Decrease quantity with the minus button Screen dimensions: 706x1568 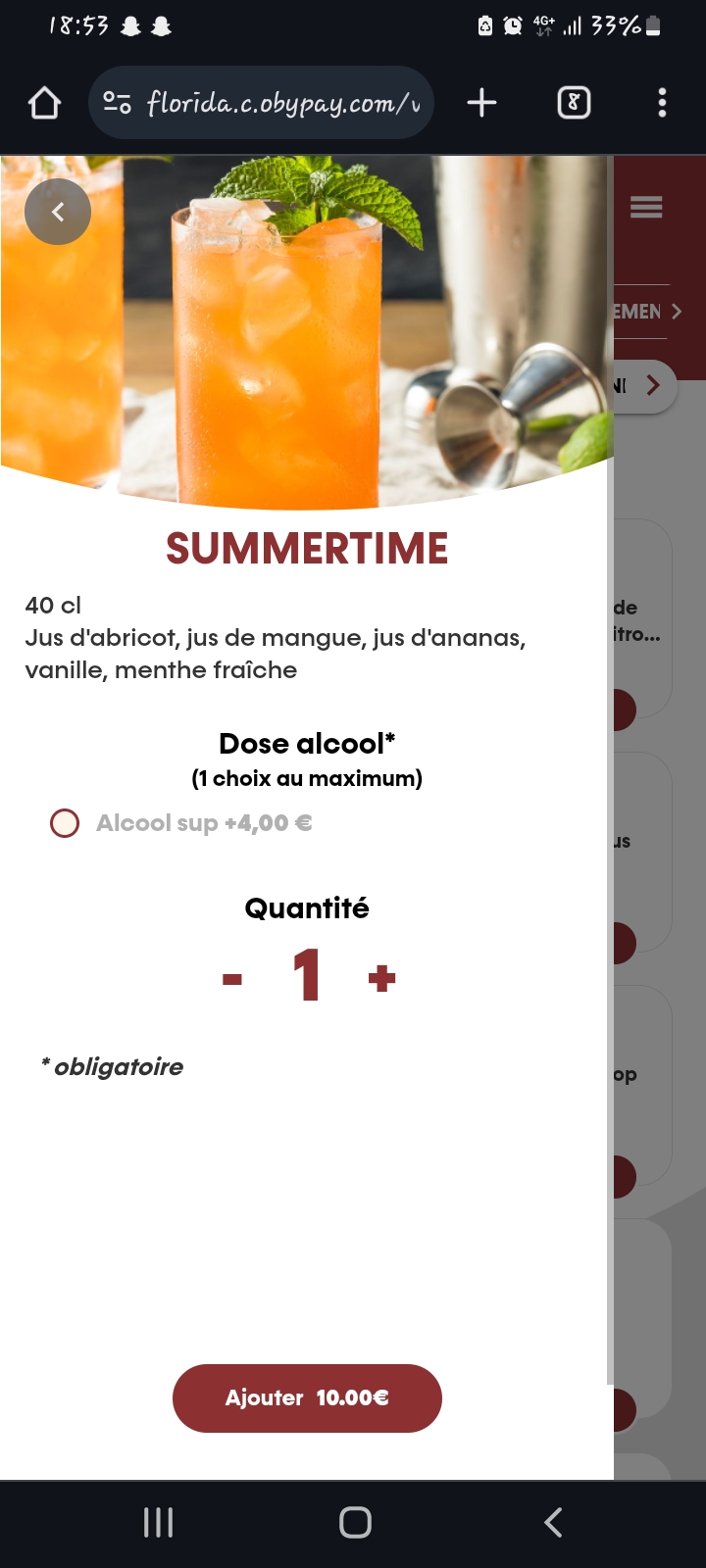point(232,978)
